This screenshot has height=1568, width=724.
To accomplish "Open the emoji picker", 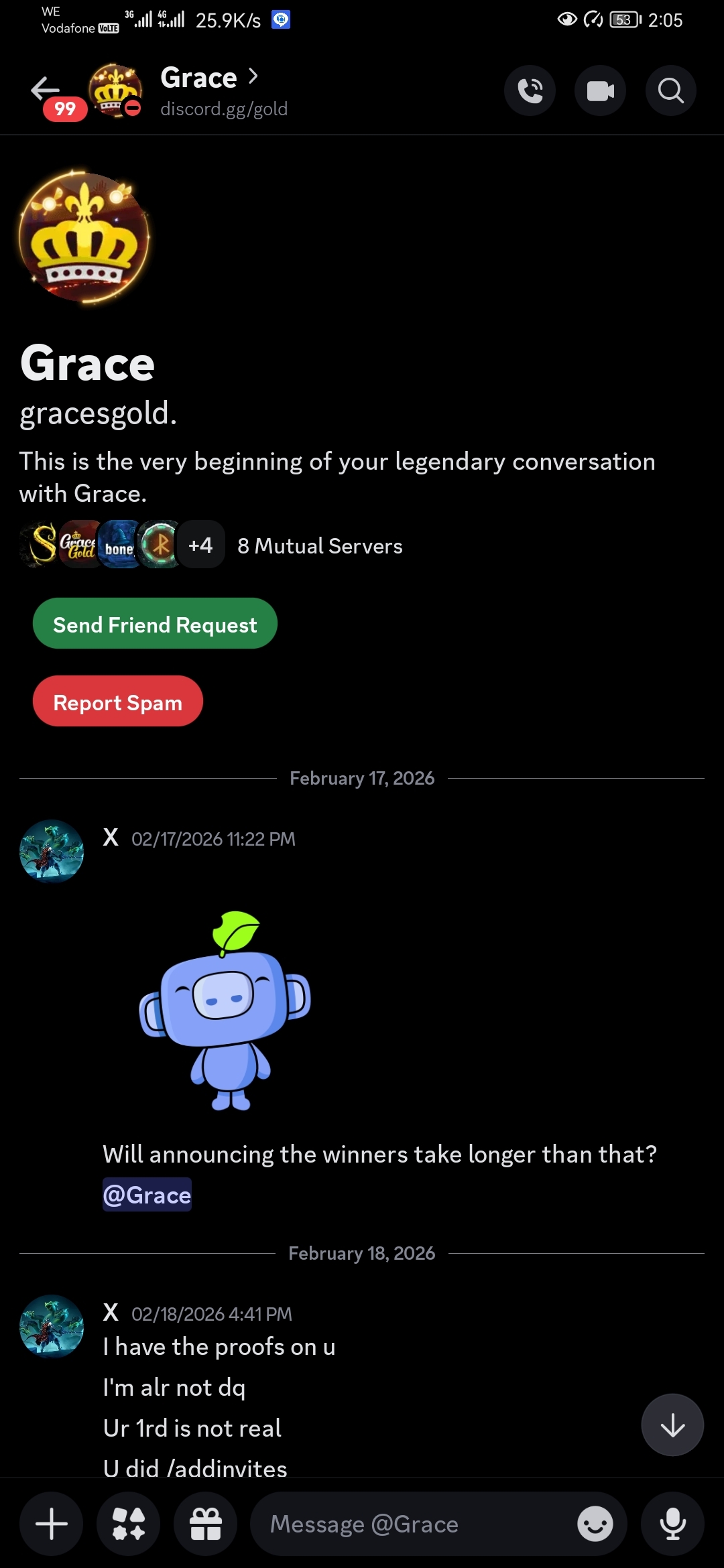I will (595, 1524).
